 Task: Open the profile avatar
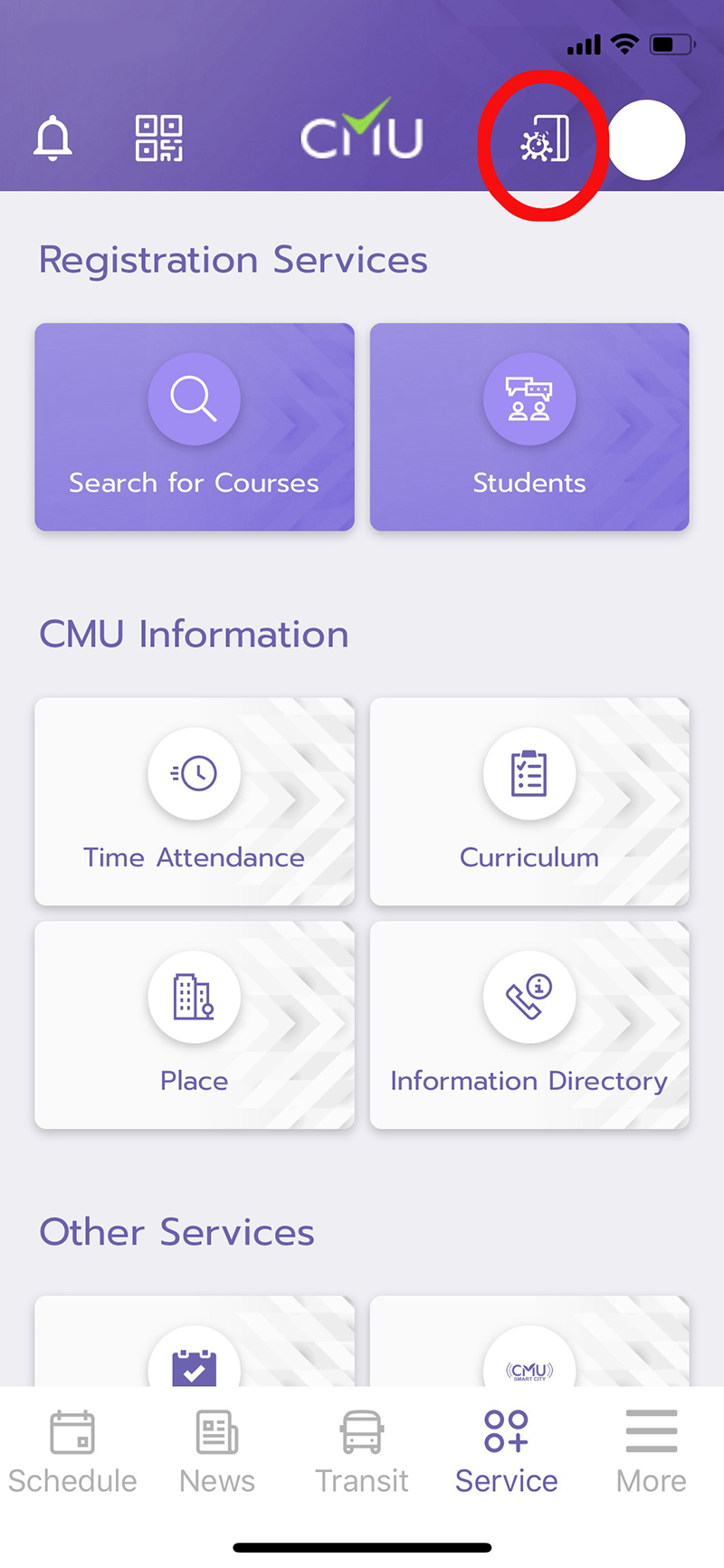(646, 139)
